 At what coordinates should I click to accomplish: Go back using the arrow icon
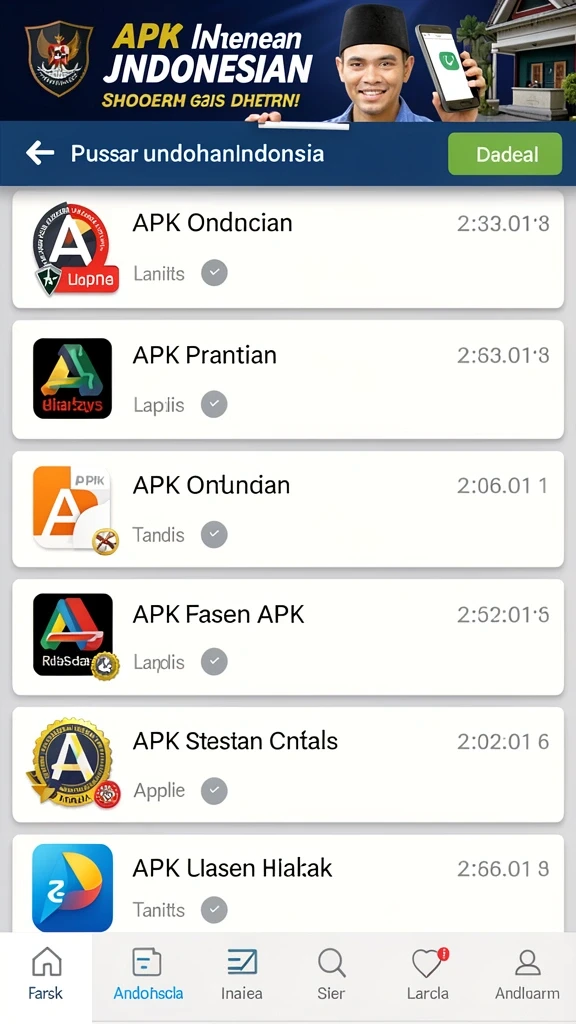[40, 153]
